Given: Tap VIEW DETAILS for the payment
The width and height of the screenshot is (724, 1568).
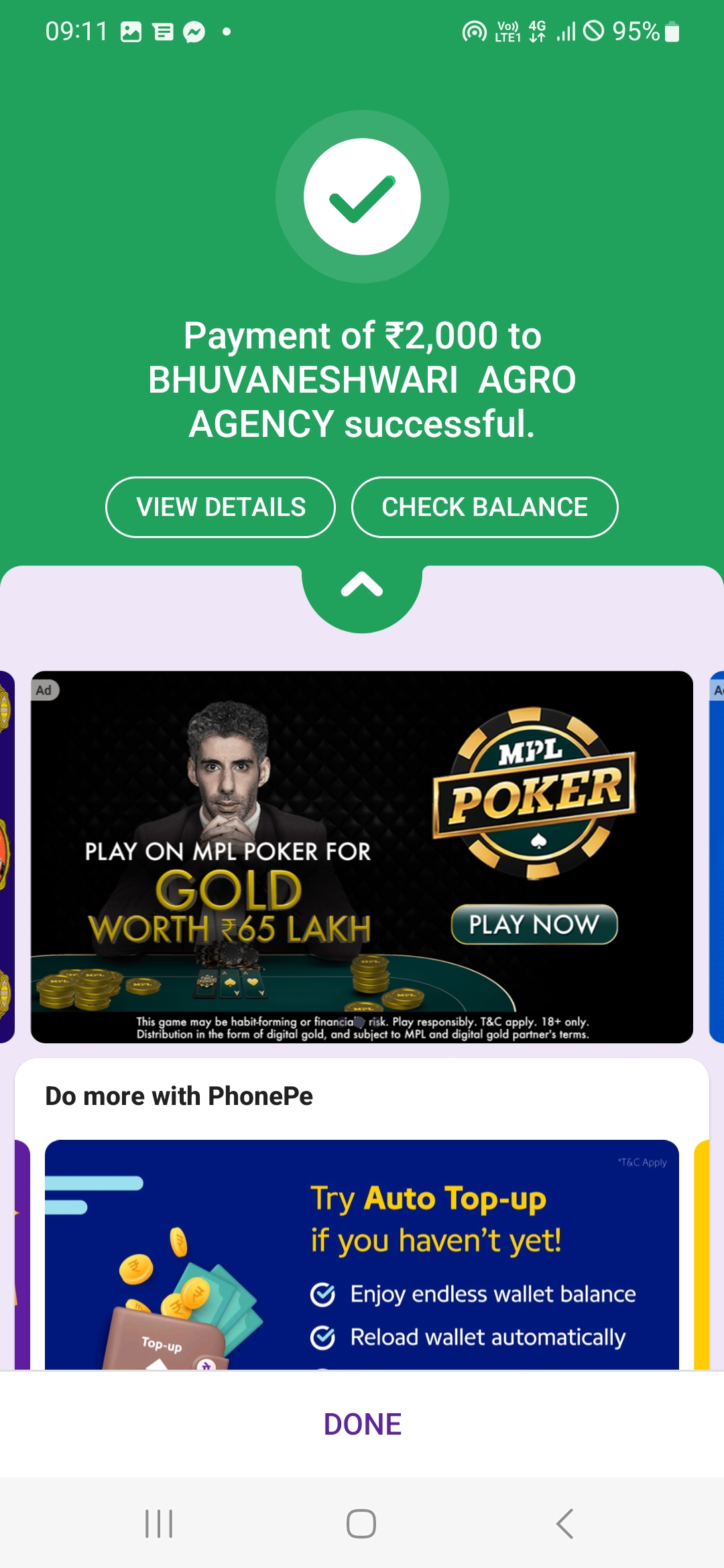Looking at the screenshot, I should click(x=221, y=507).
